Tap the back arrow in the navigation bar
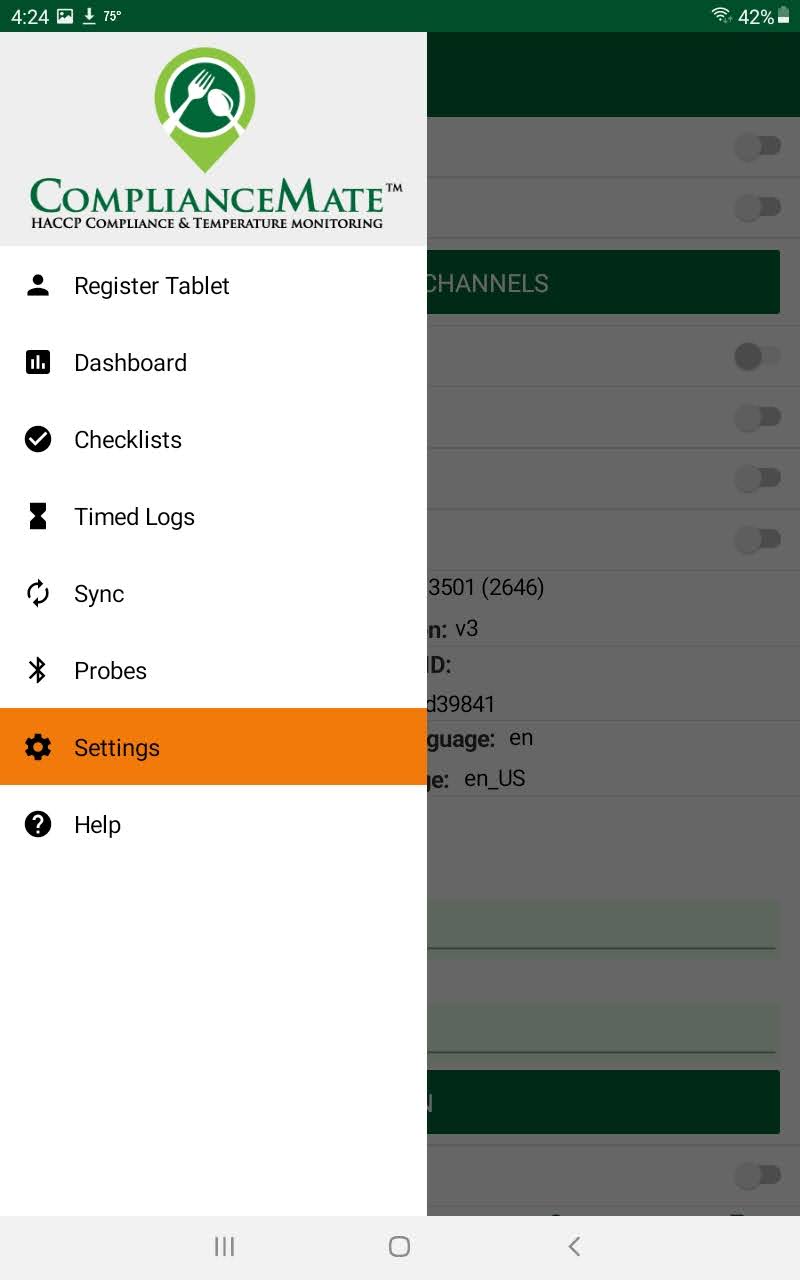800x1280 pixels. [574, 1247]
